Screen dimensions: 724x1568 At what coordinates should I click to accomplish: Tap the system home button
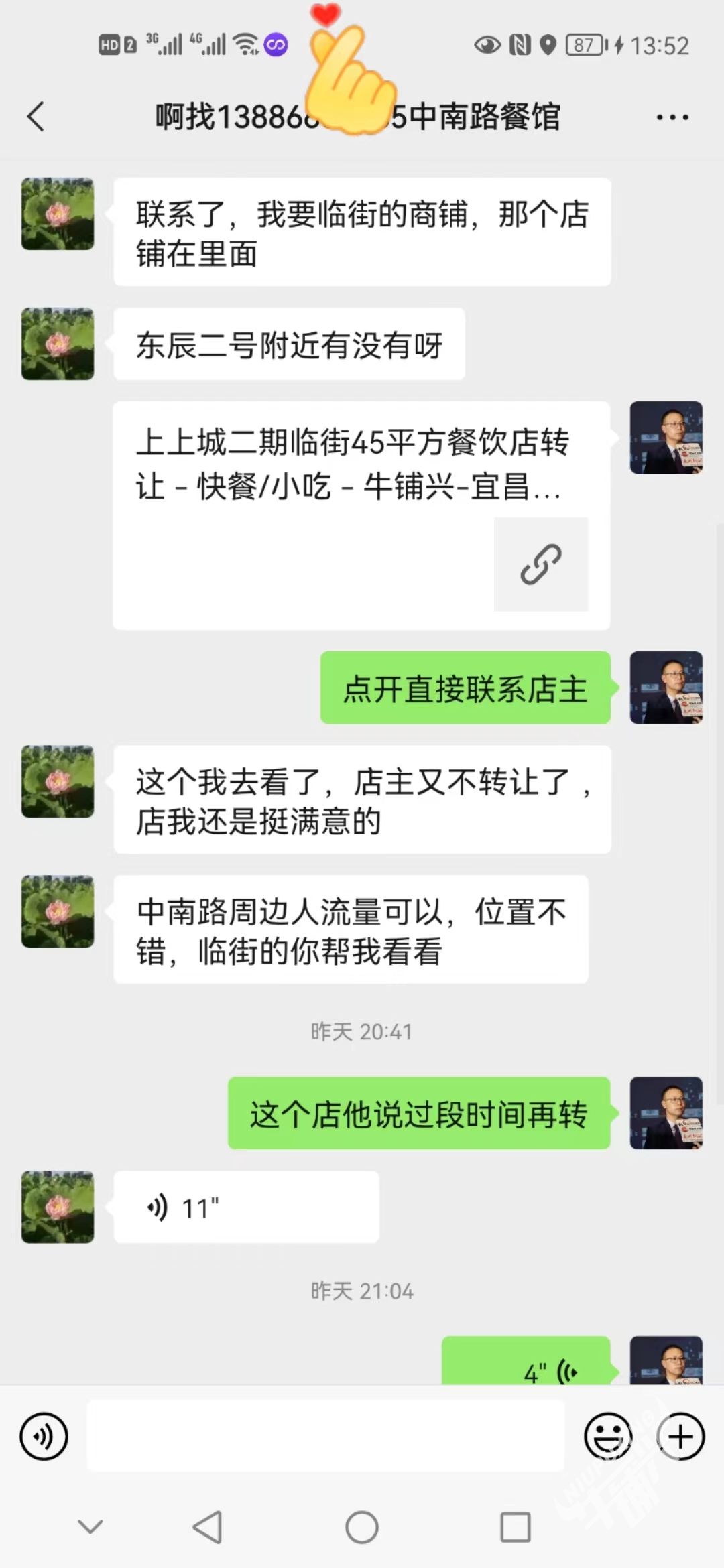tap(362, 1528)
